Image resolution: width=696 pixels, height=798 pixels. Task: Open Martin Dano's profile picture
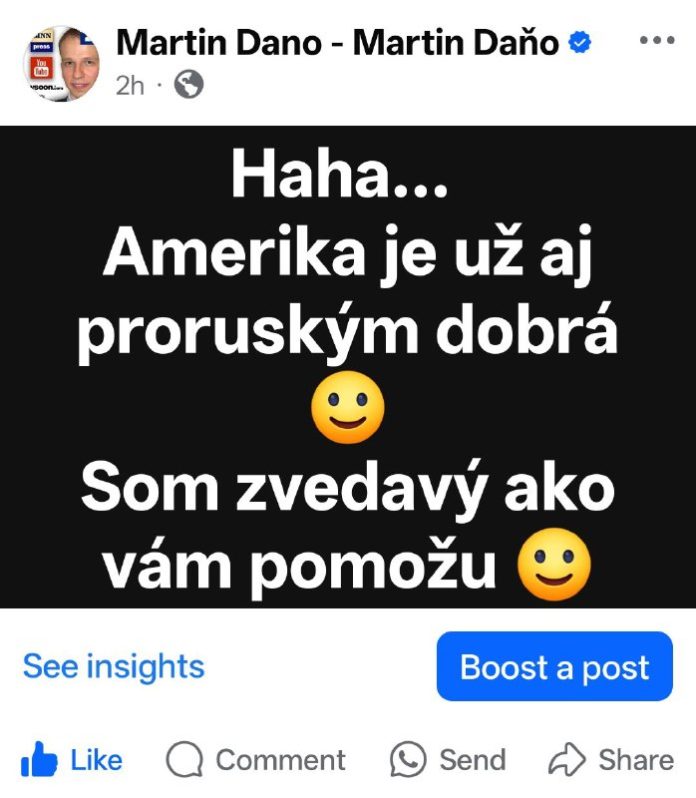tap(60, 64)
